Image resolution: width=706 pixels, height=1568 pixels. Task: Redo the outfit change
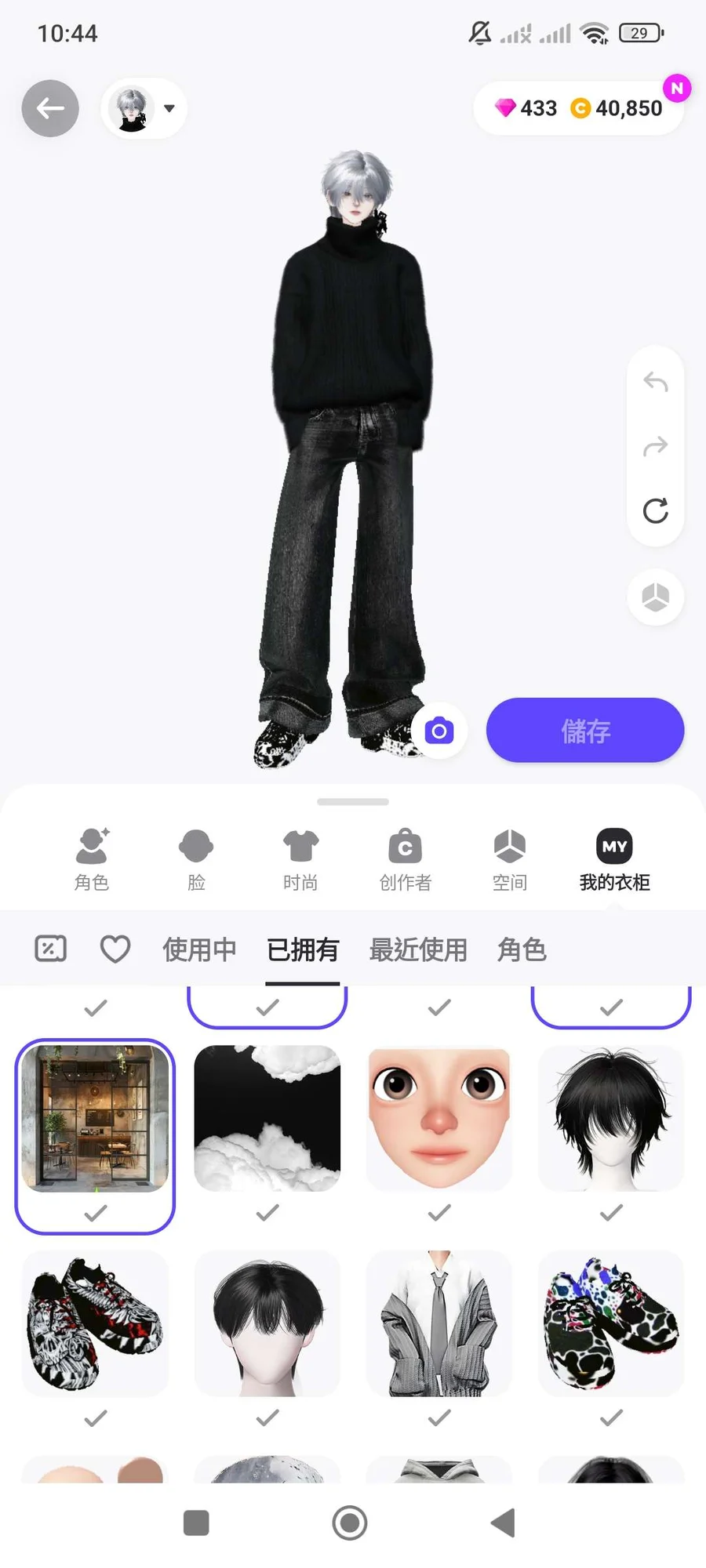[655, 447]
